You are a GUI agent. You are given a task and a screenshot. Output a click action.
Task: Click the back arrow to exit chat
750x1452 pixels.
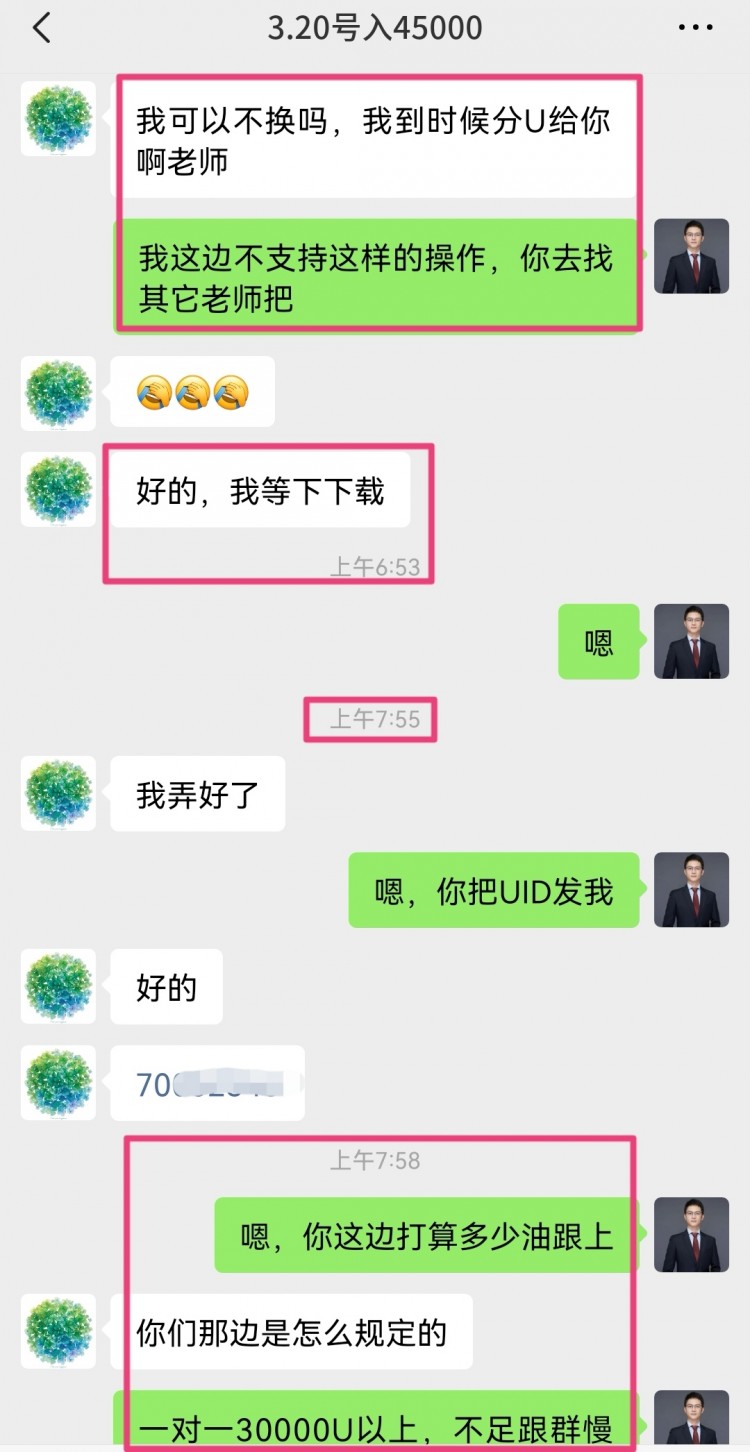click(x=42, y=27)
